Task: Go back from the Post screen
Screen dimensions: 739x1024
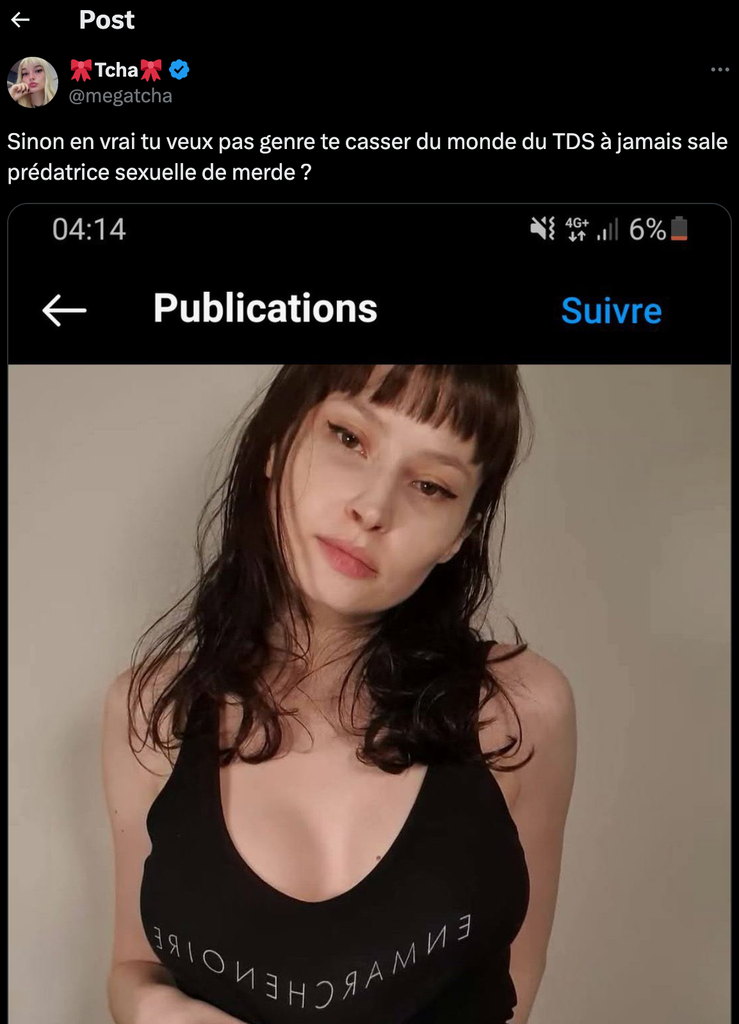Action: (20, 20)
